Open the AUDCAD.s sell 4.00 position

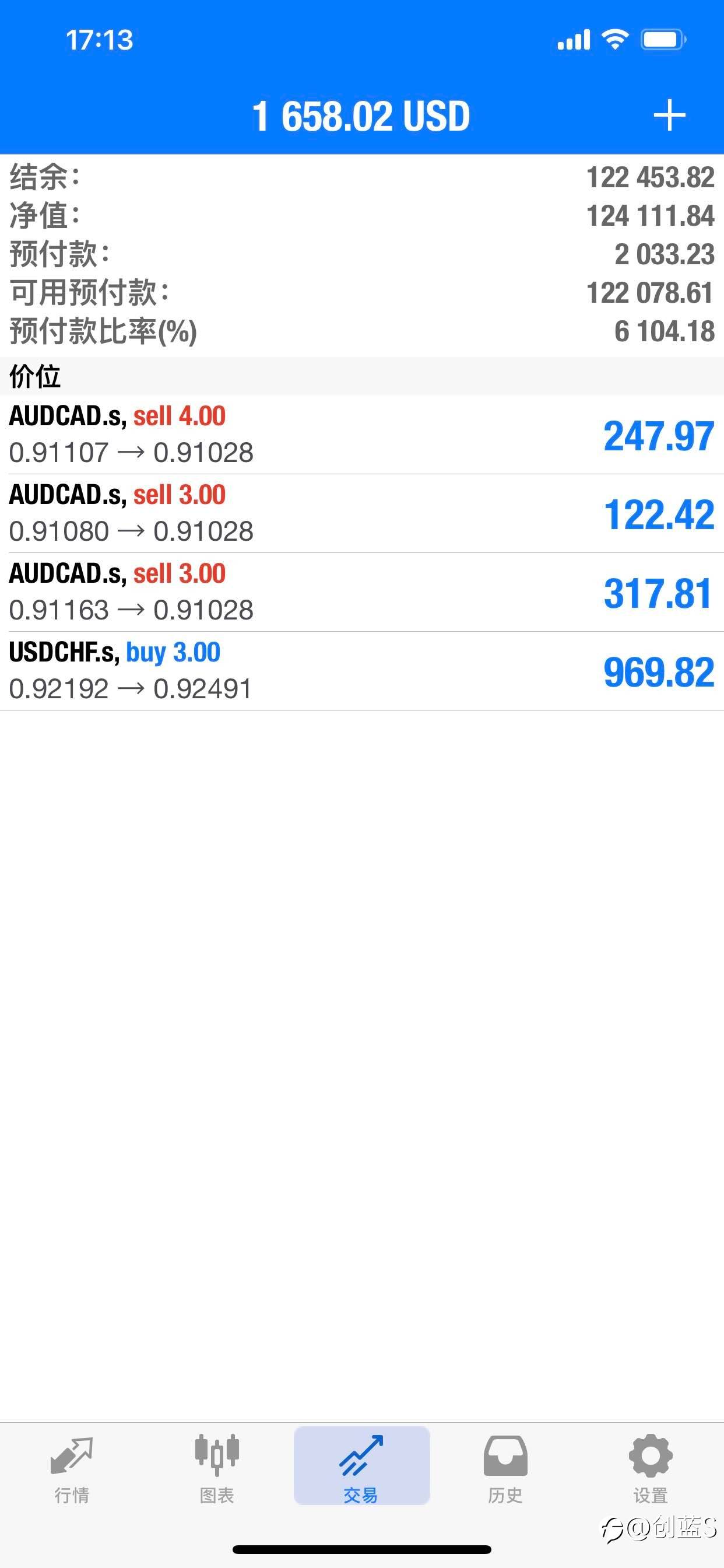(x=361, y=434)
